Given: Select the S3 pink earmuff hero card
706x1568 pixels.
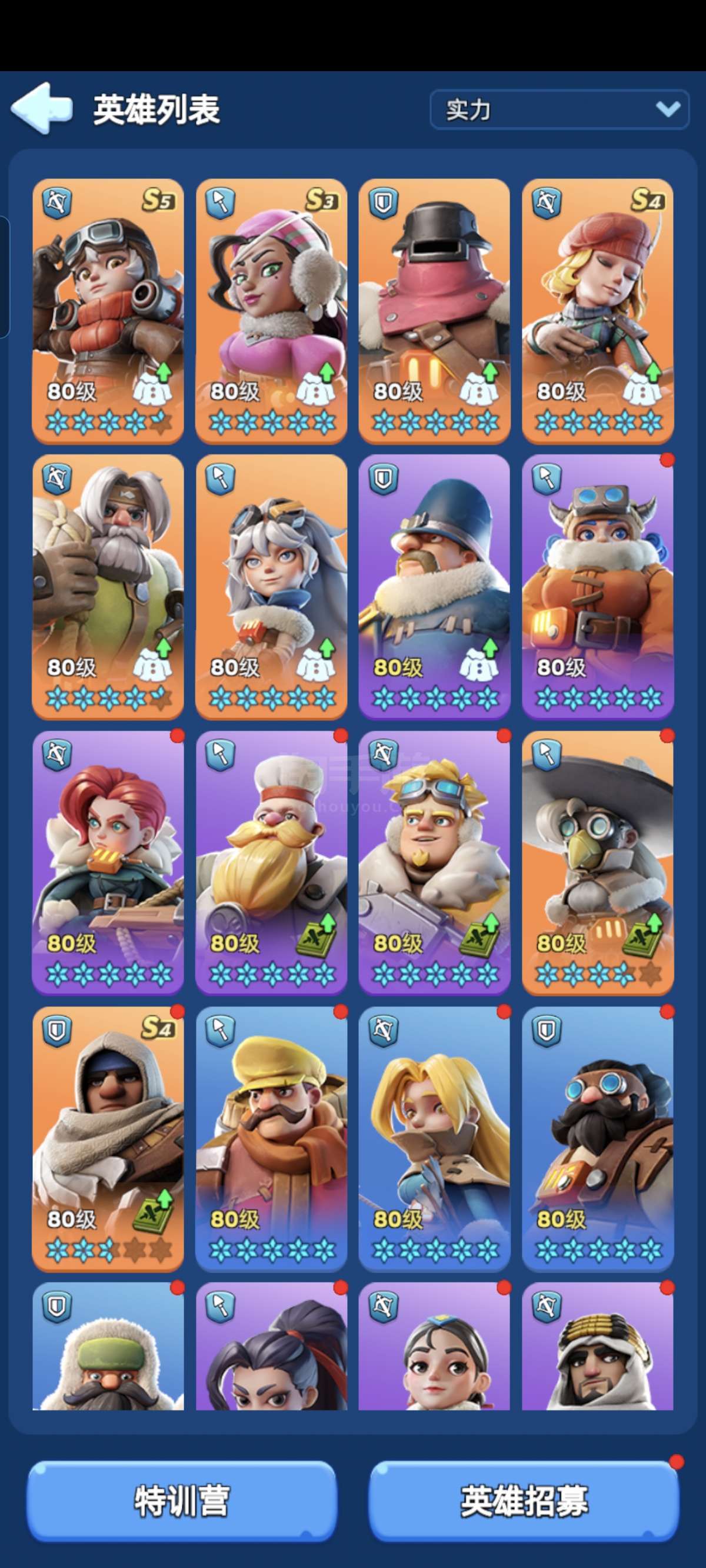Looking at the screenshot, I should point(271,310).
